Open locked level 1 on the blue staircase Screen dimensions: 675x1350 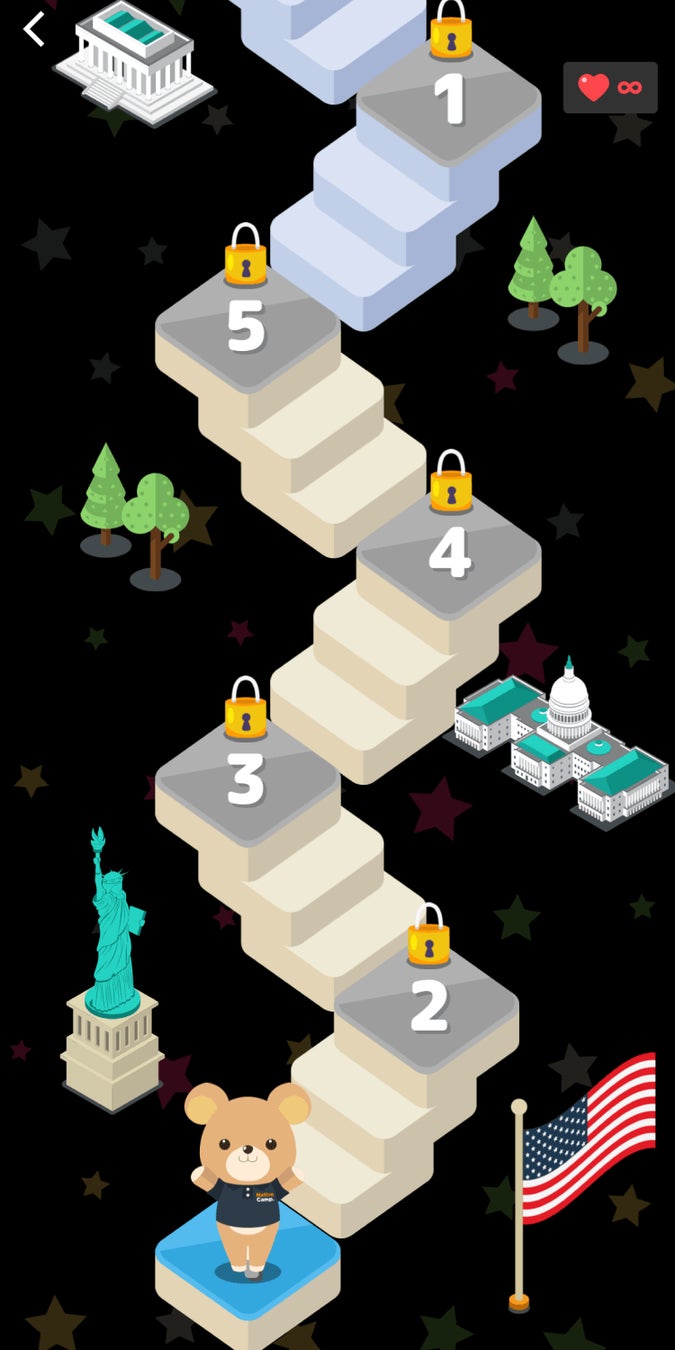[449, 100]
